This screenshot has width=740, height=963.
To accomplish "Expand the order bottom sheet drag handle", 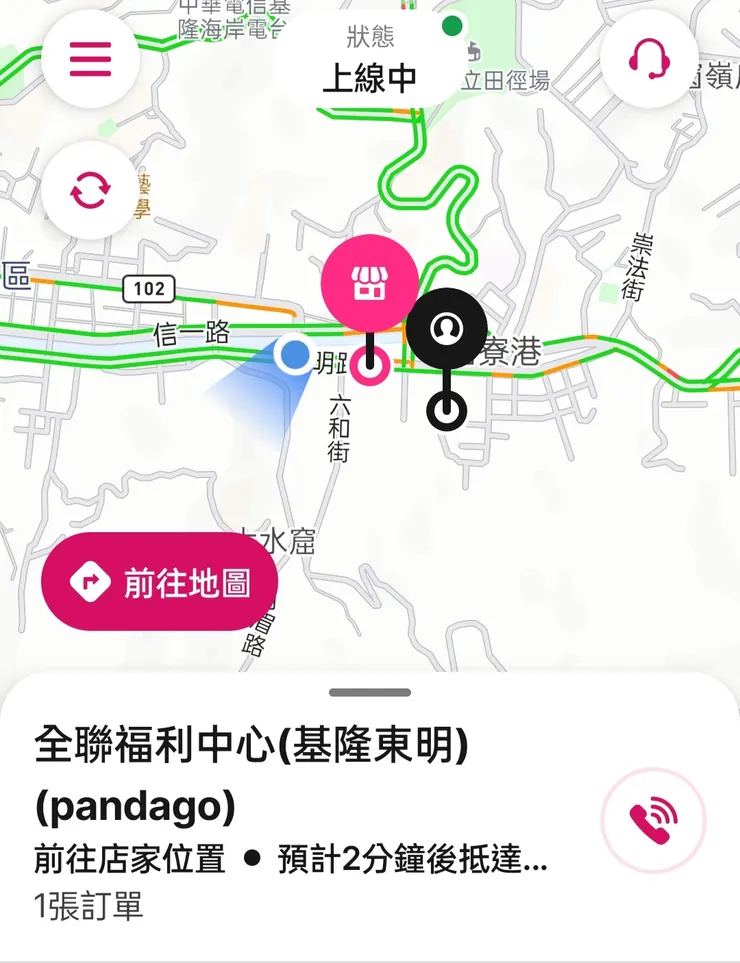I will coord(370,691).
